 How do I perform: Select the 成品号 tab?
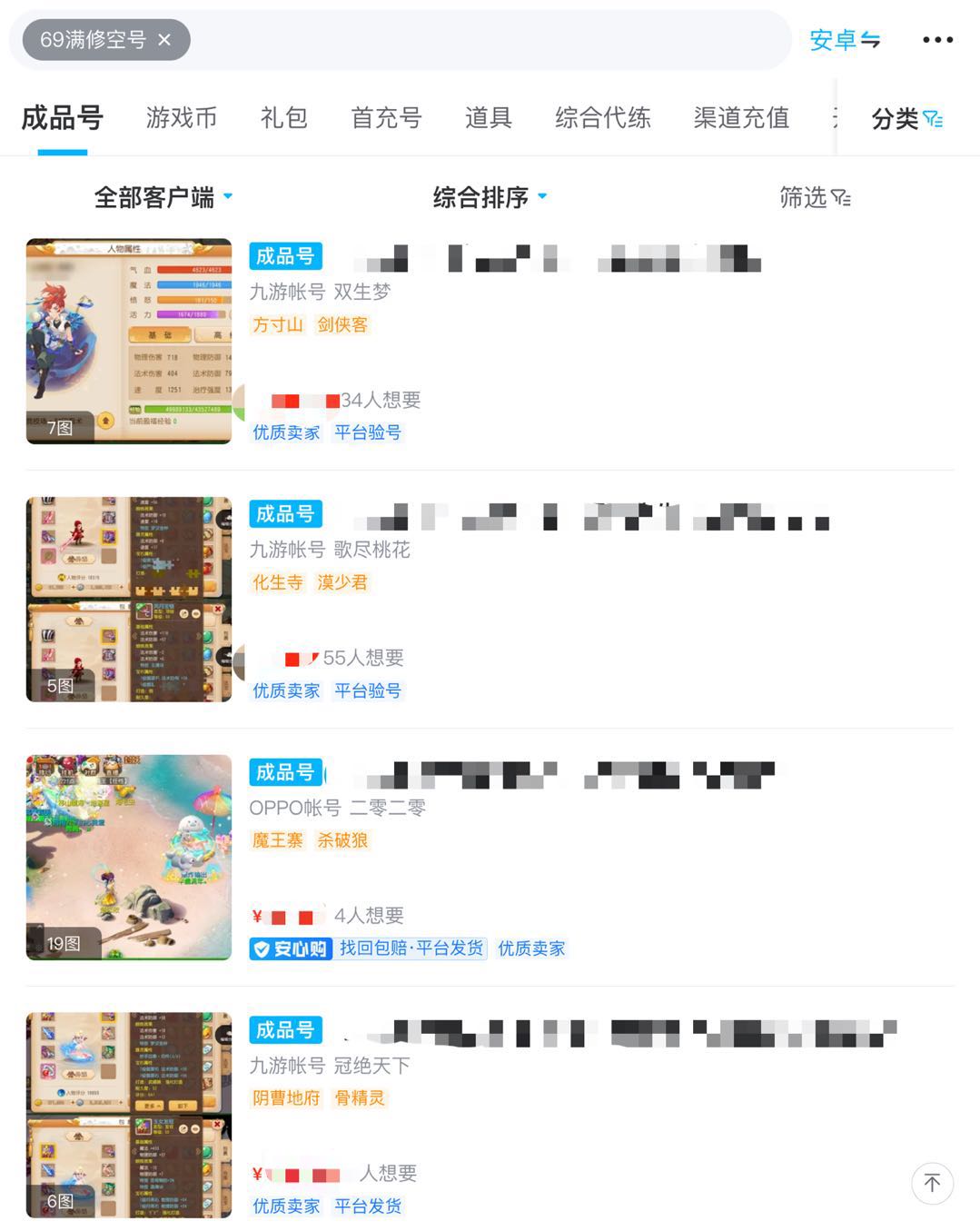pos(63,118)
